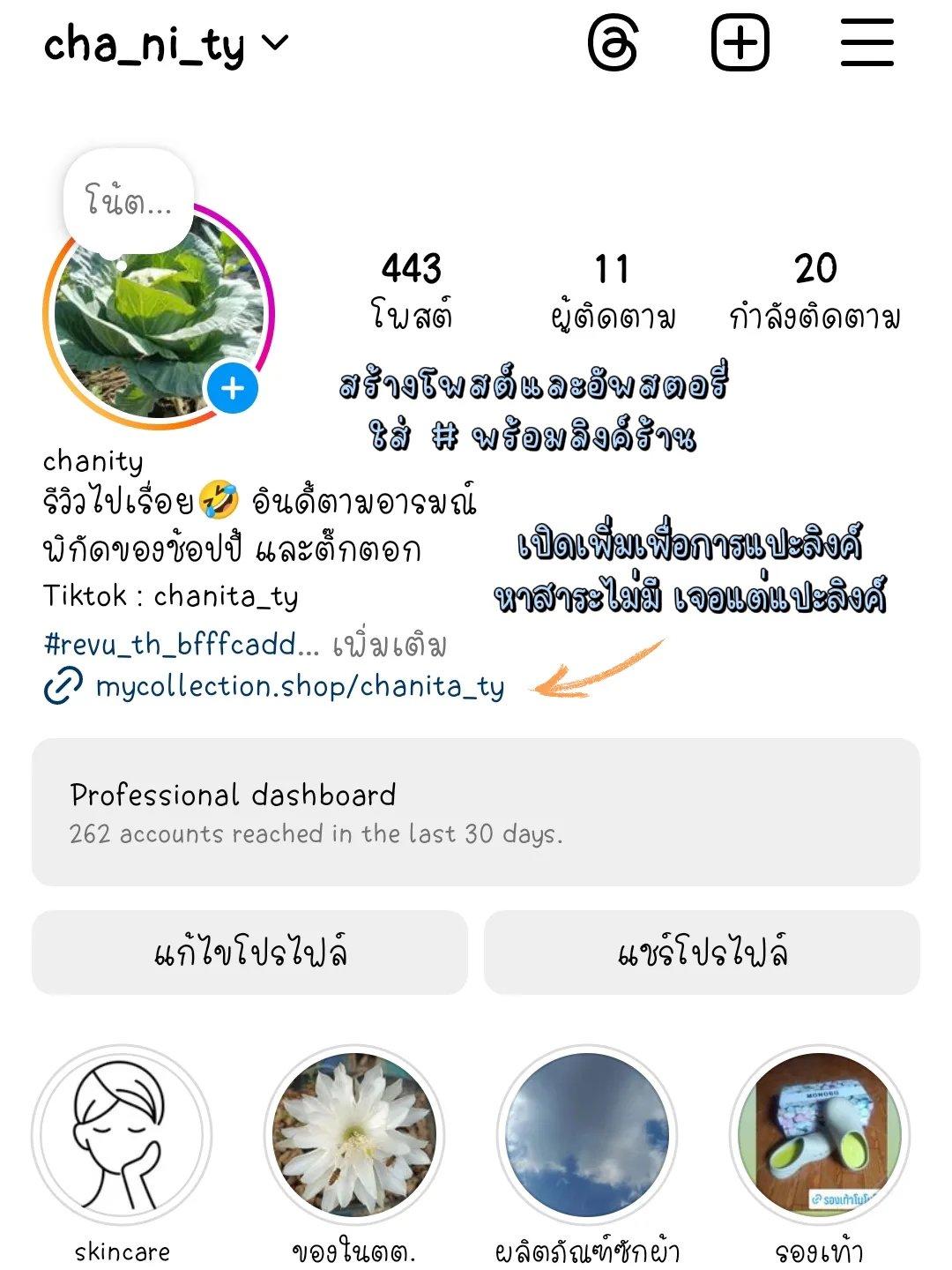The width and height of the screenshot is (952, 1270).
Task: Expand the truncated hashtag #revu_th_bfffcadd
Action: [176, 645]
